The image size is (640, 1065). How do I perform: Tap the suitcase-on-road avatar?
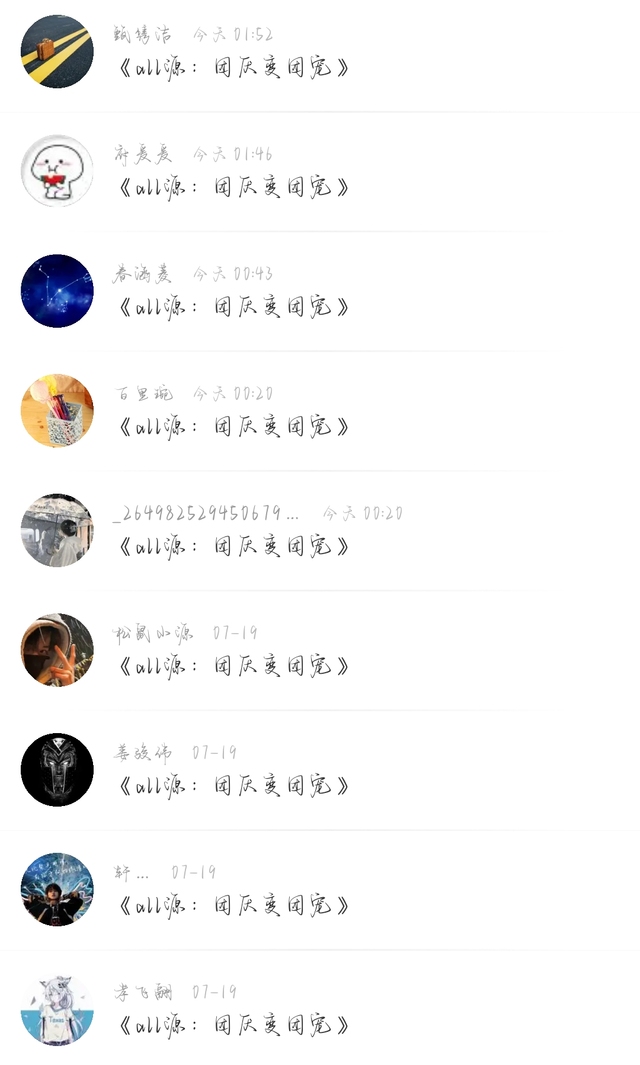(57, 52)
